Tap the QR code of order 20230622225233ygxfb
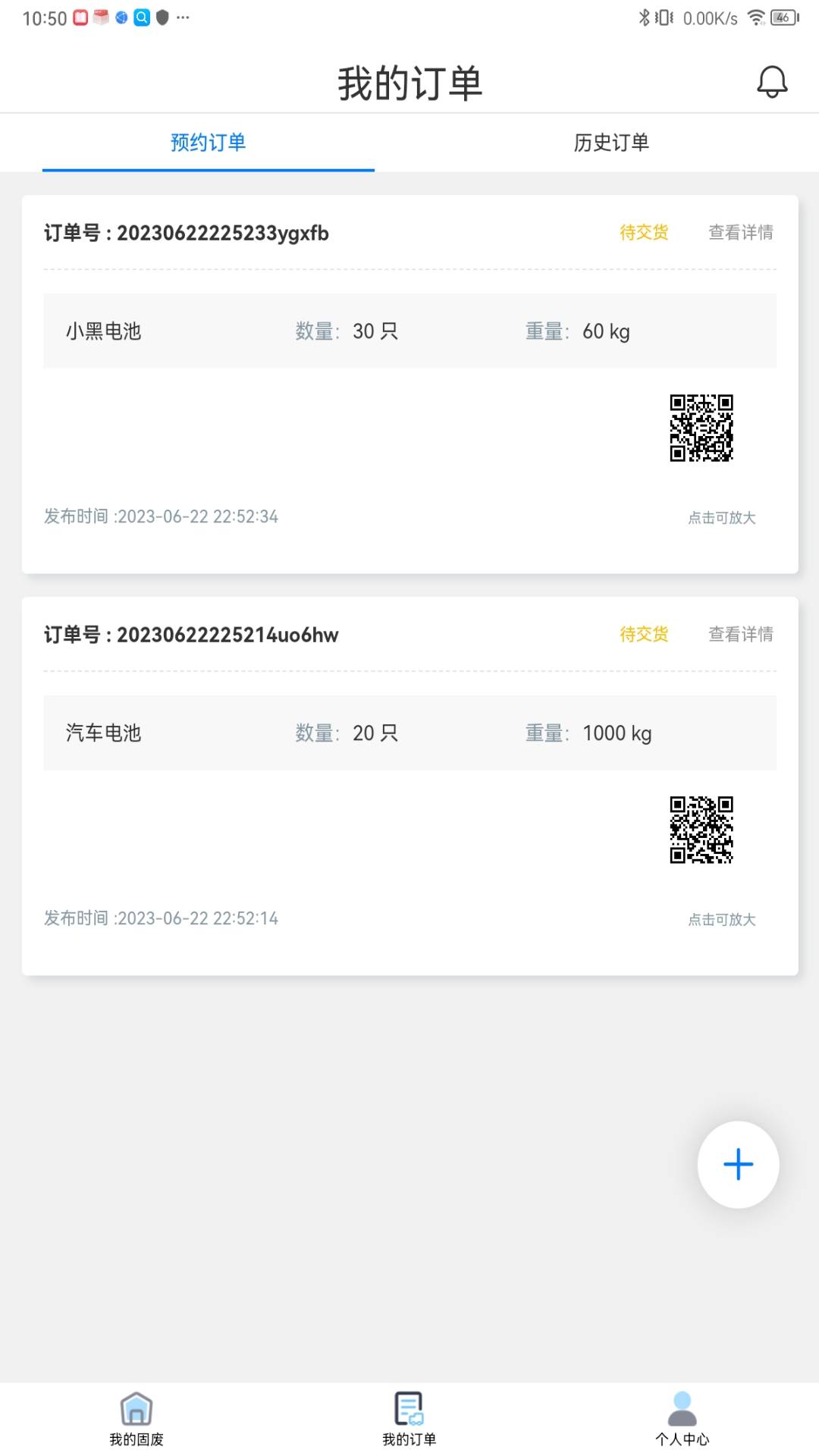The width and height of the screenshot is (819, 1456). (701, 427)
